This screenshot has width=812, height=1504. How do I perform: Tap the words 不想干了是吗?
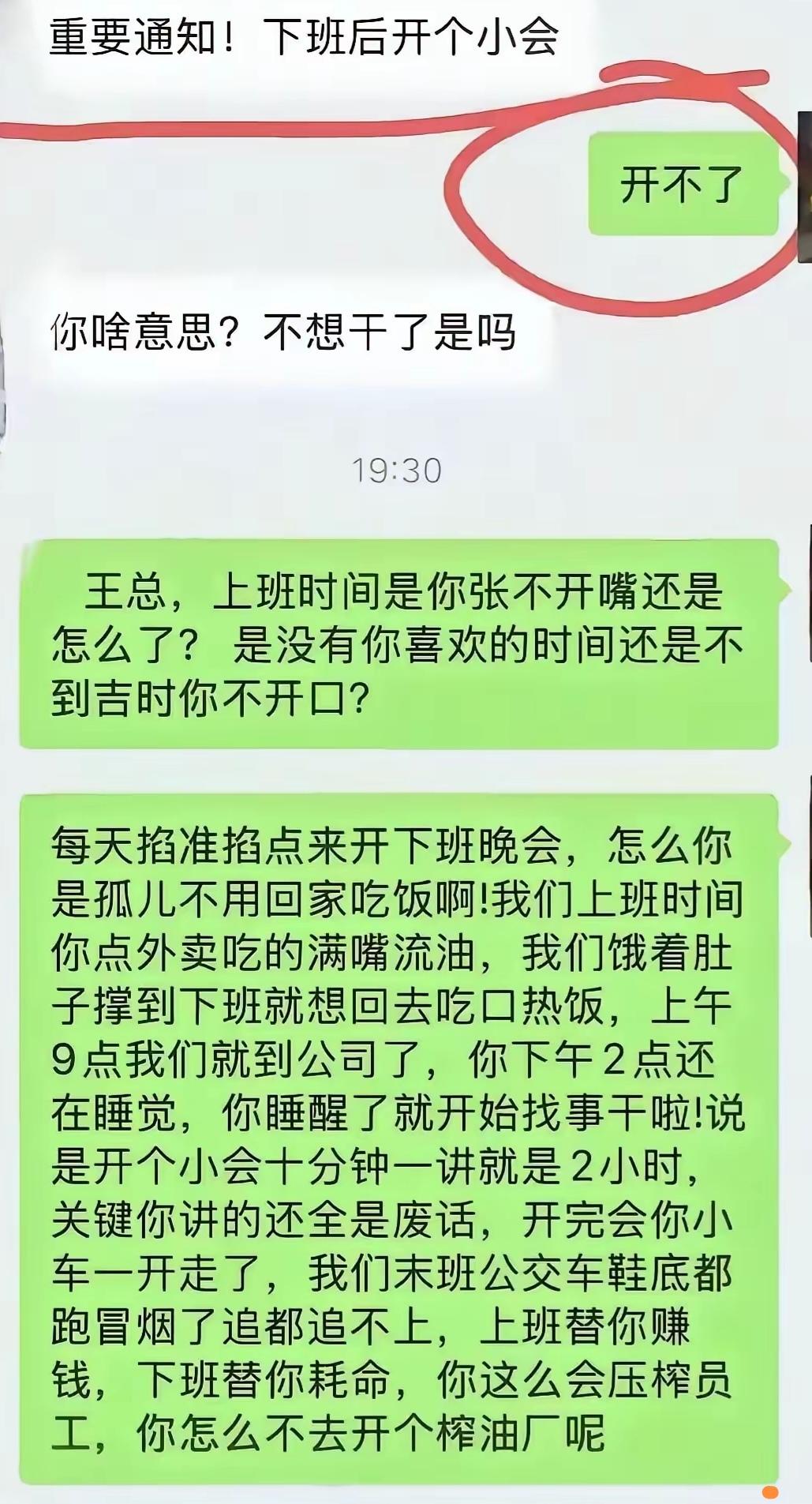(x=387, y=332)
